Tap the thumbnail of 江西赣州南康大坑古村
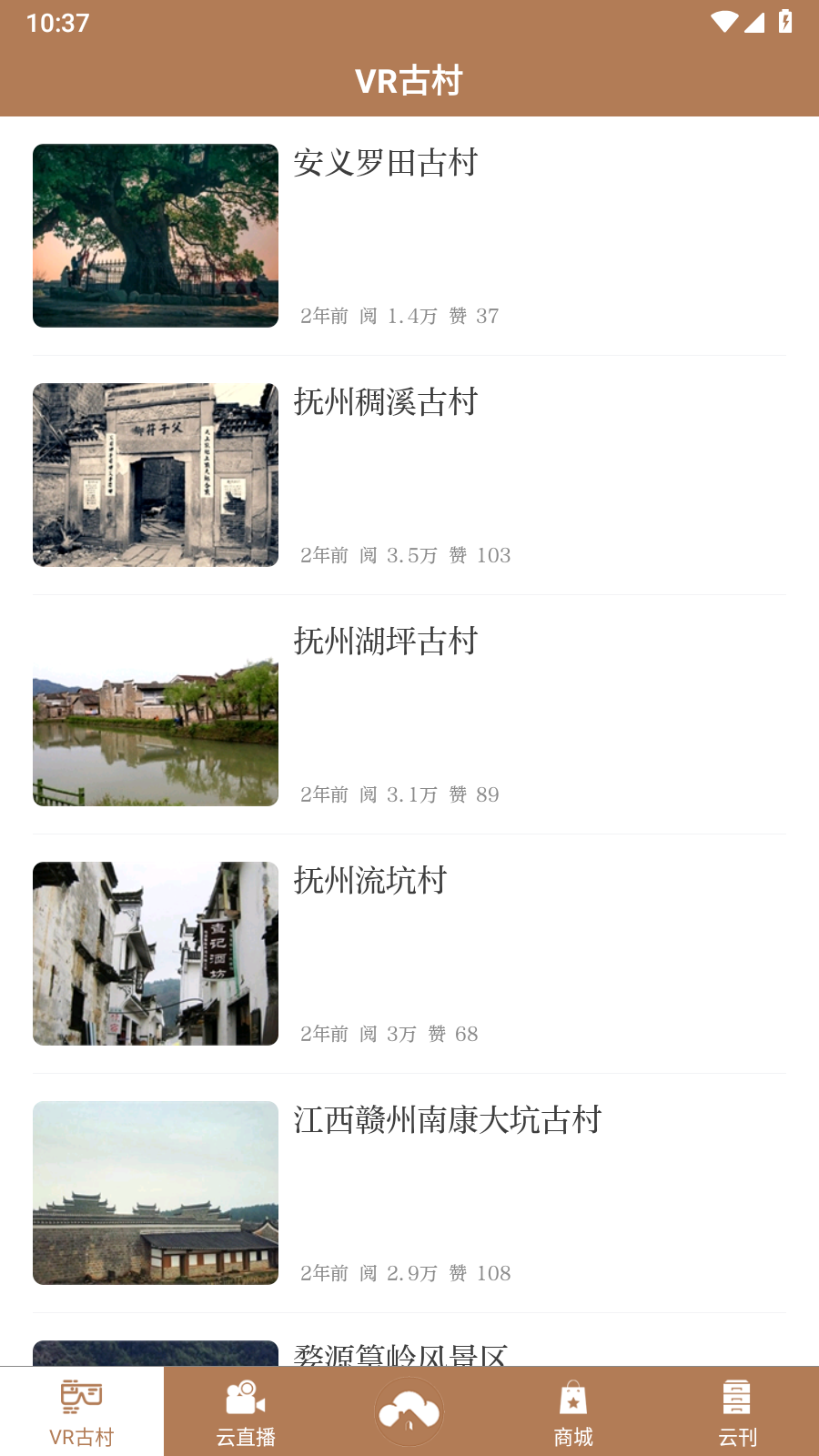The width and height of the screenshot is (819, 1456). 155,1193
